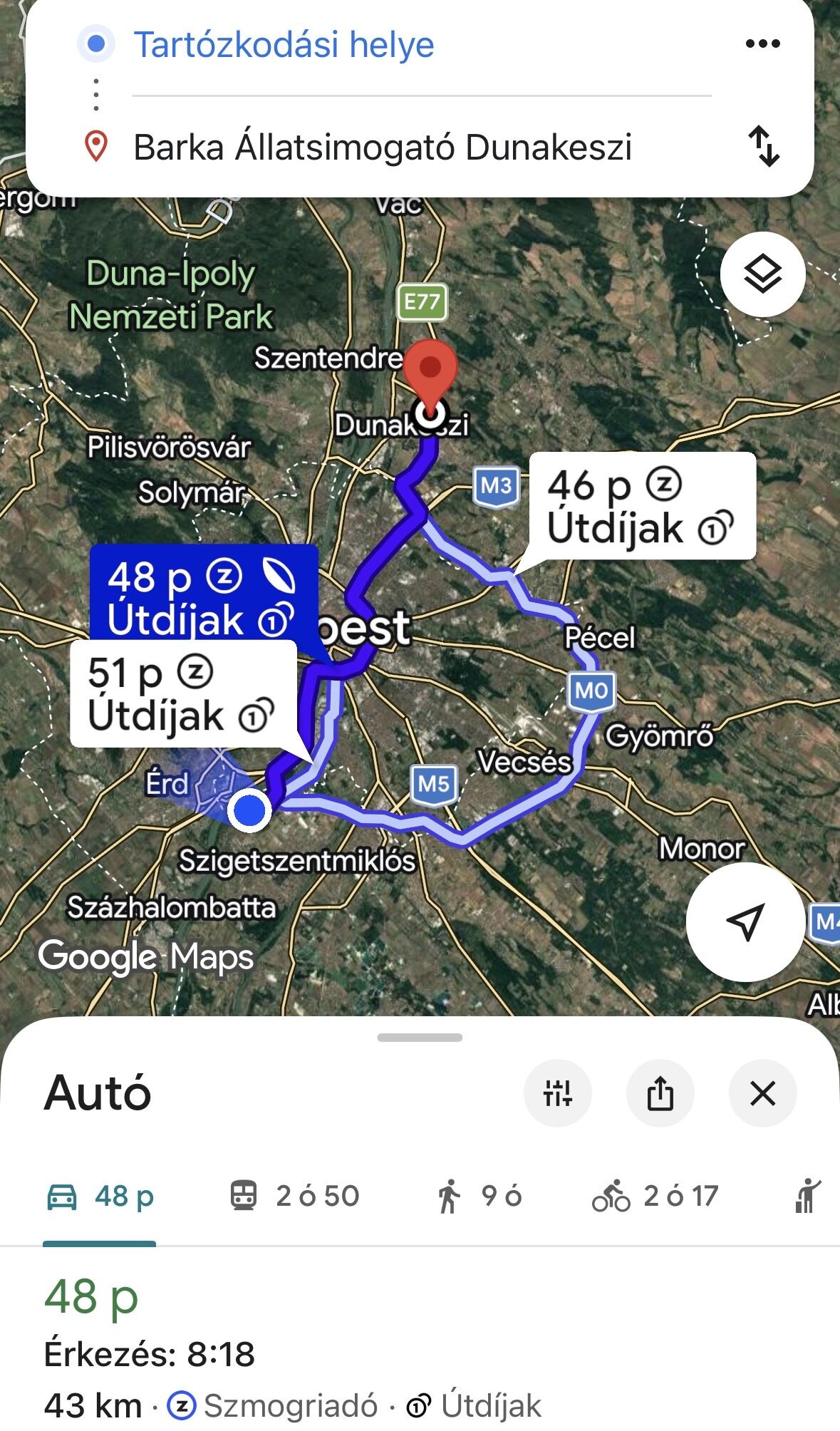Edit the starting point Tartózkodási helye
This screenshot has width=840, height=1431.
pyautogui.click(x=284, y=45)
